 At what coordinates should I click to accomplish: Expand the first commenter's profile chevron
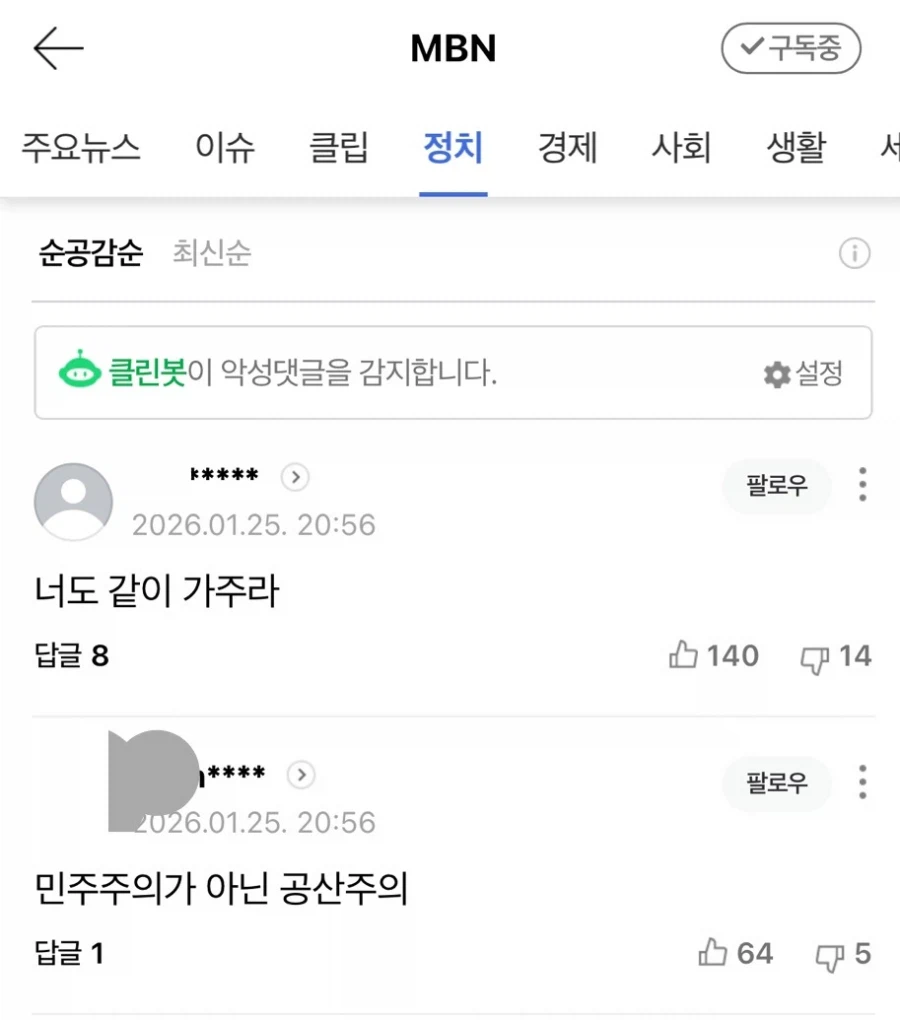(295, 478)
